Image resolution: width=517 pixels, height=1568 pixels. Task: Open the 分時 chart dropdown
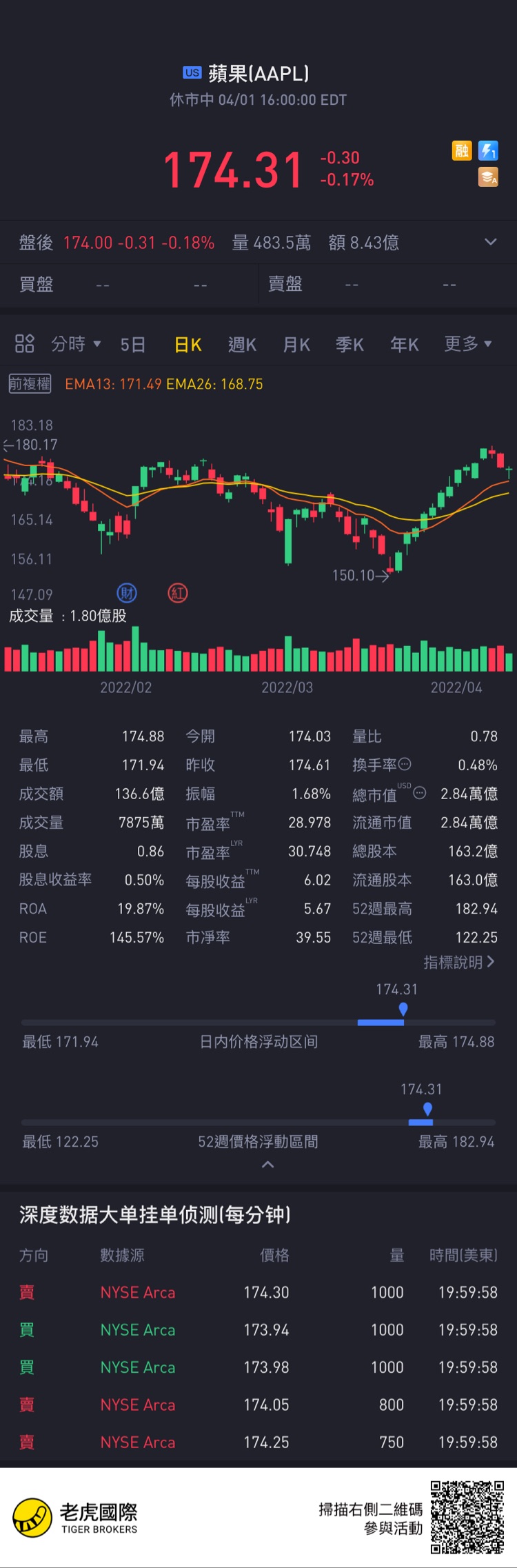[76, 343]
